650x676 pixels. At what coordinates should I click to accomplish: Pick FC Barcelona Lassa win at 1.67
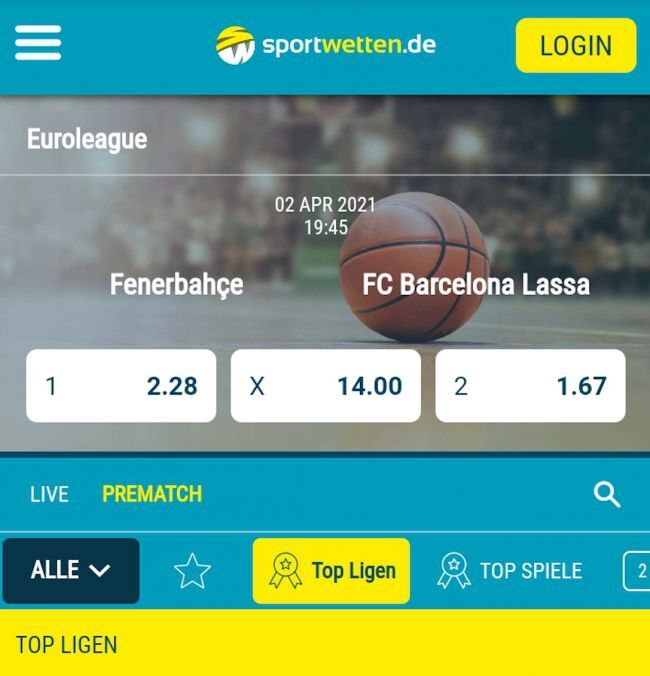(x=530, y=386)
